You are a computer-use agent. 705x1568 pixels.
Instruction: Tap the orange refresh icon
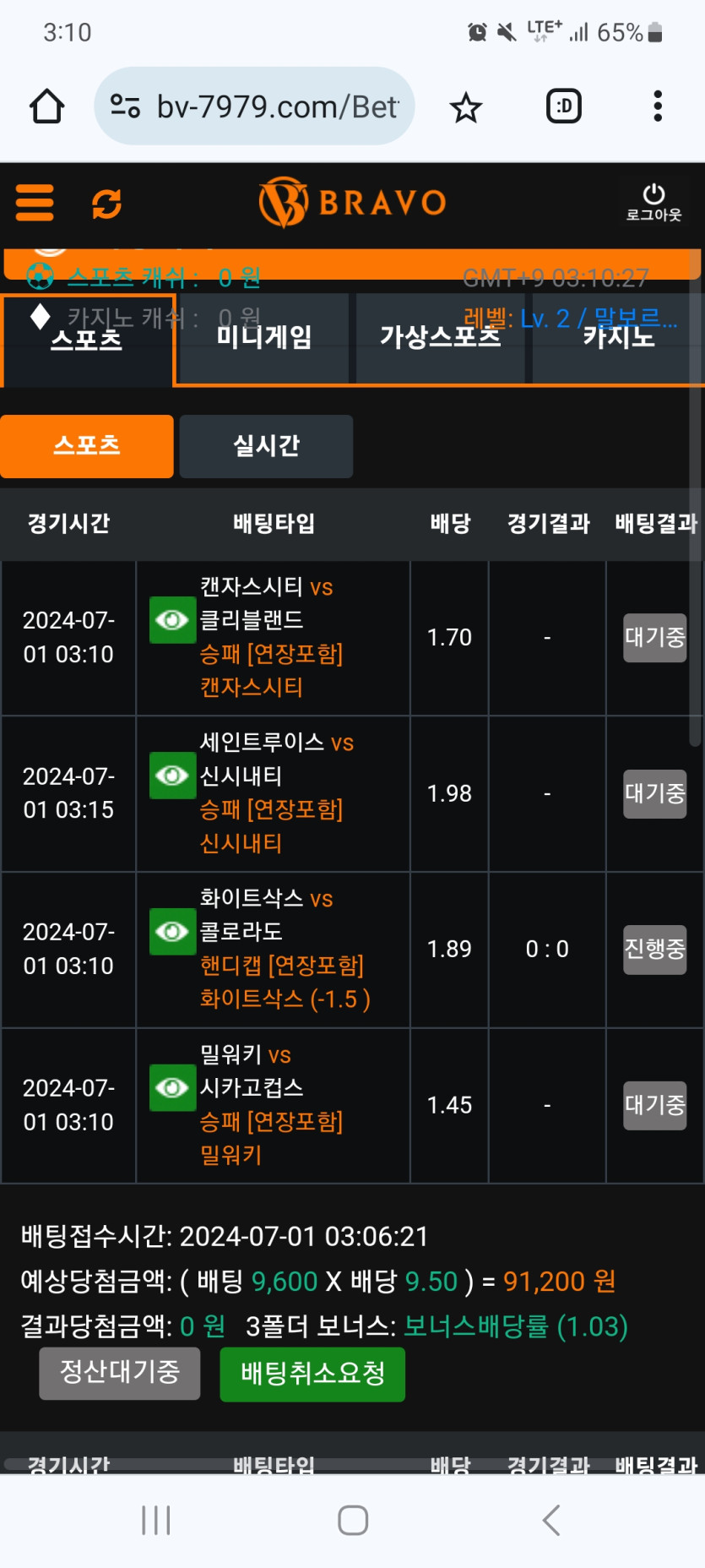pyautogui.click(x=106, y=203)
